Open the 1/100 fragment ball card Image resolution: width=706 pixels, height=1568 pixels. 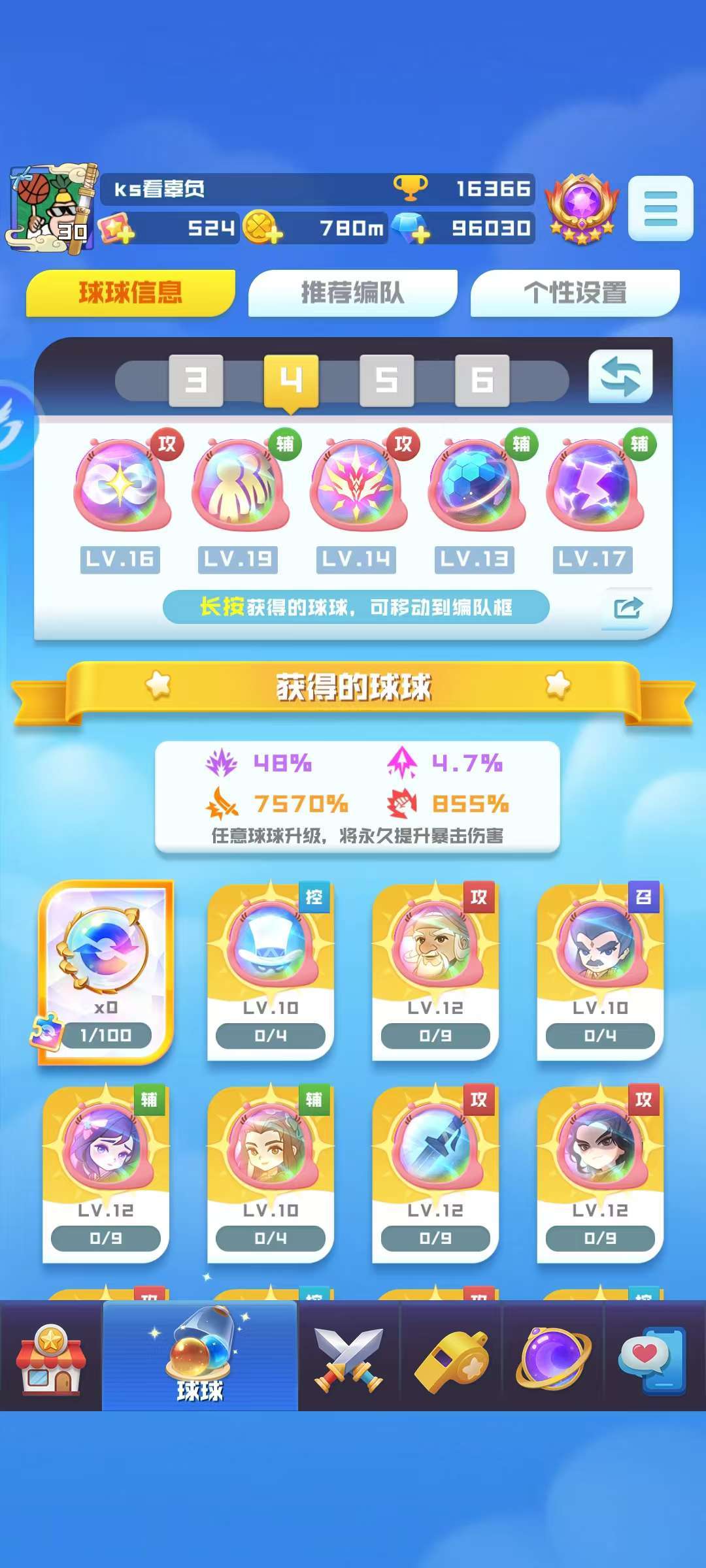pos(106,972)
